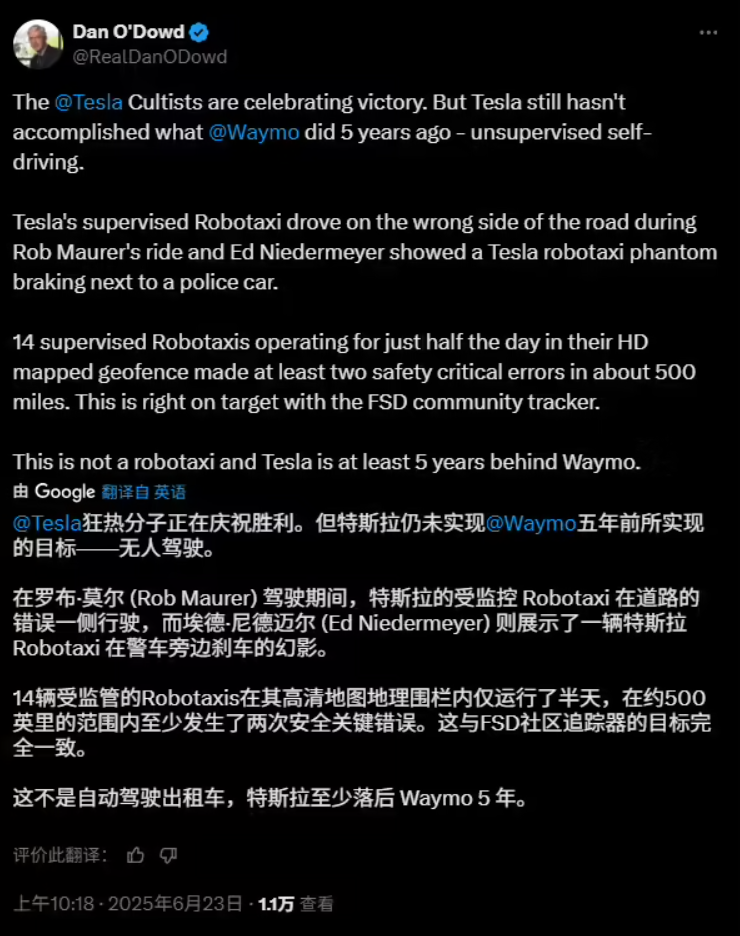Screen dimensions: 740x936
Task: Open the tweet timestamp 上午10:18
Action: (x=53, y=904)
